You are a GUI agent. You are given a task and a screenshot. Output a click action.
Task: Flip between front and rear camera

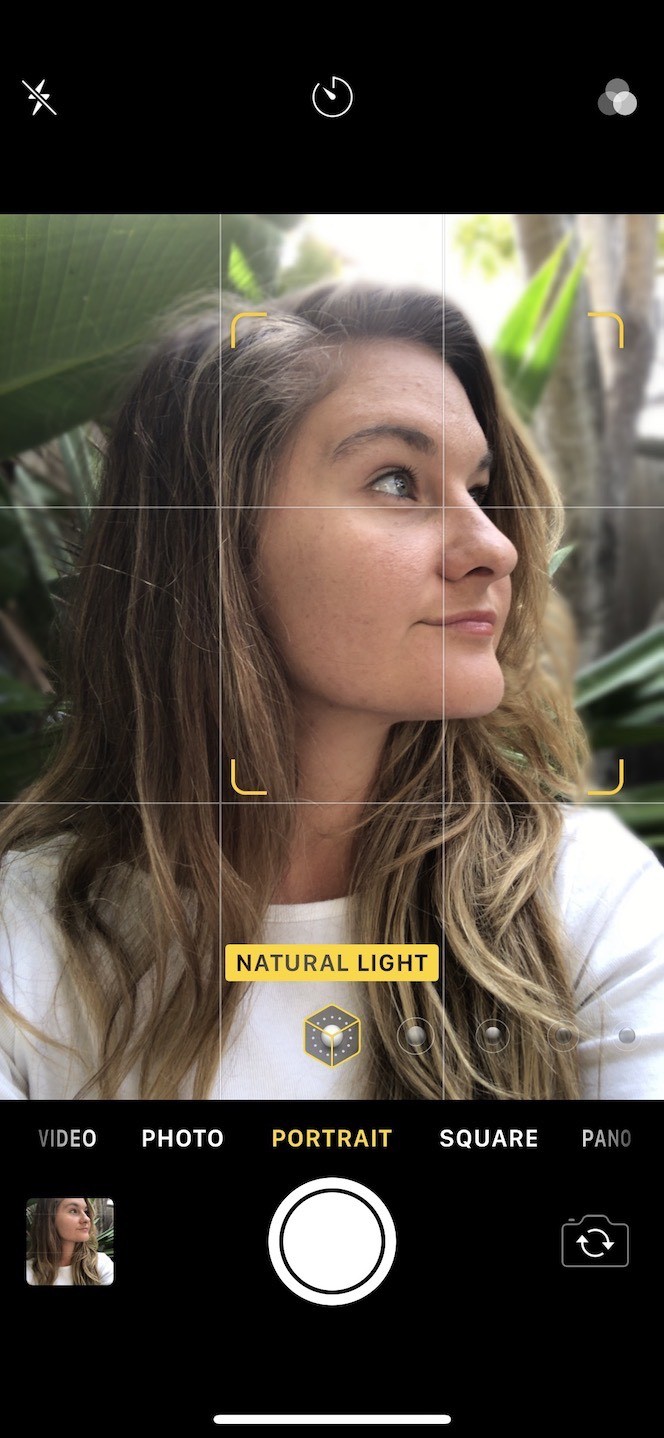[595, 1241]
